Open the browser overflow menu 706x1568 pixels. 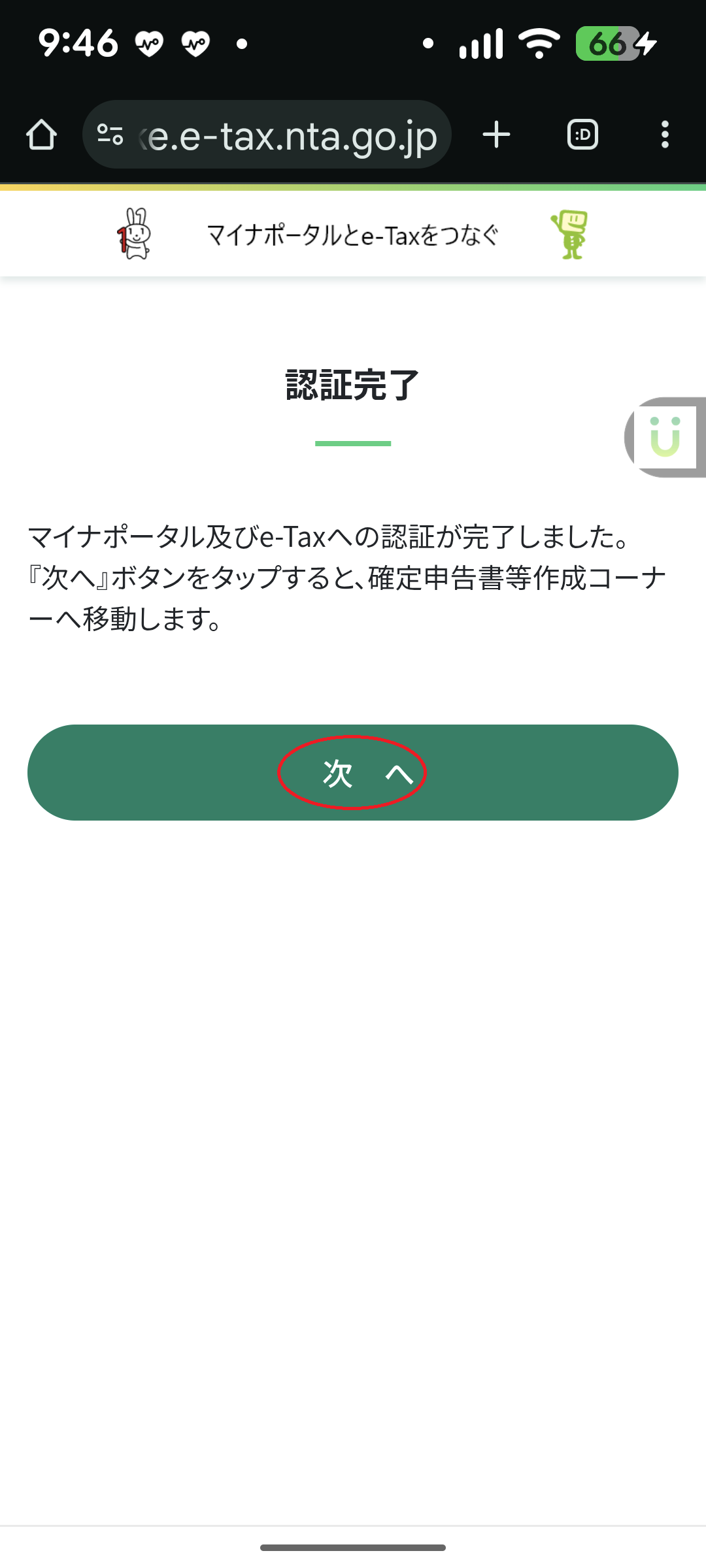click(x=664, y=135)
